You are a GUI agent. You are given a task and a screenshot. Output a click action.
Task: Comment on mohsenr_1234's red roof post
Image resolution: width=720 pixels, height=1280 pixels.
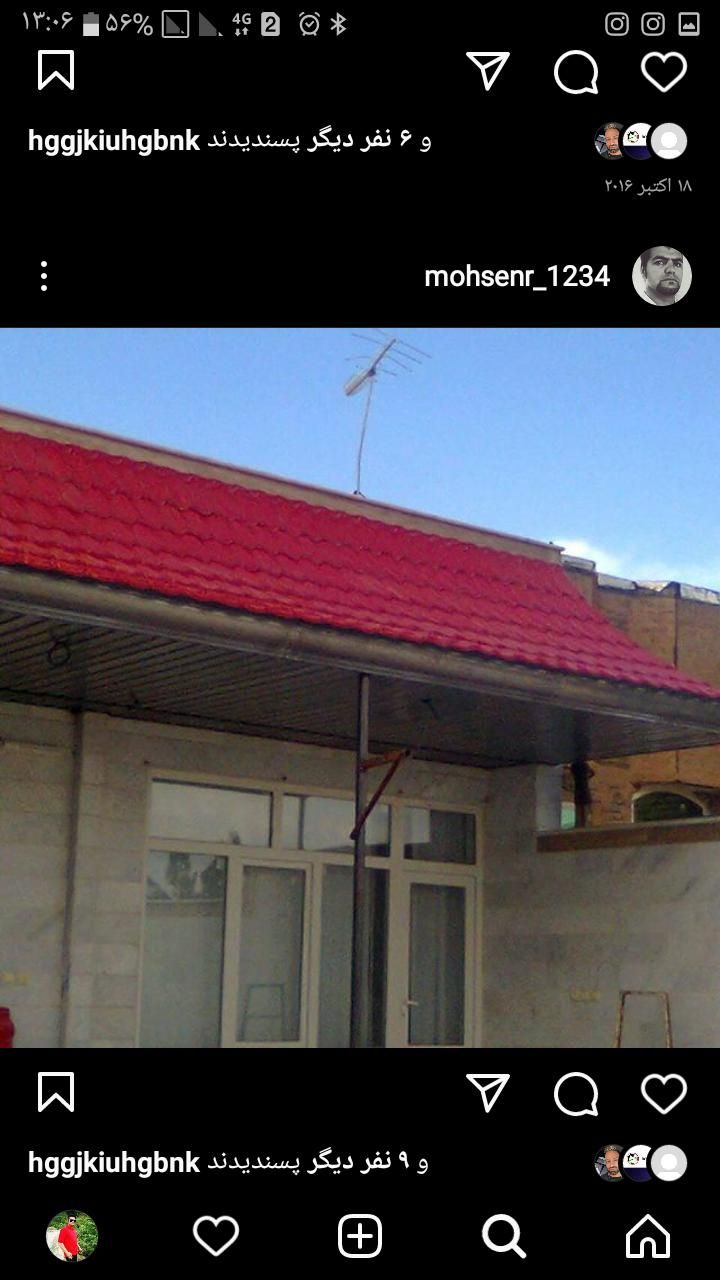coord(576,1094)
